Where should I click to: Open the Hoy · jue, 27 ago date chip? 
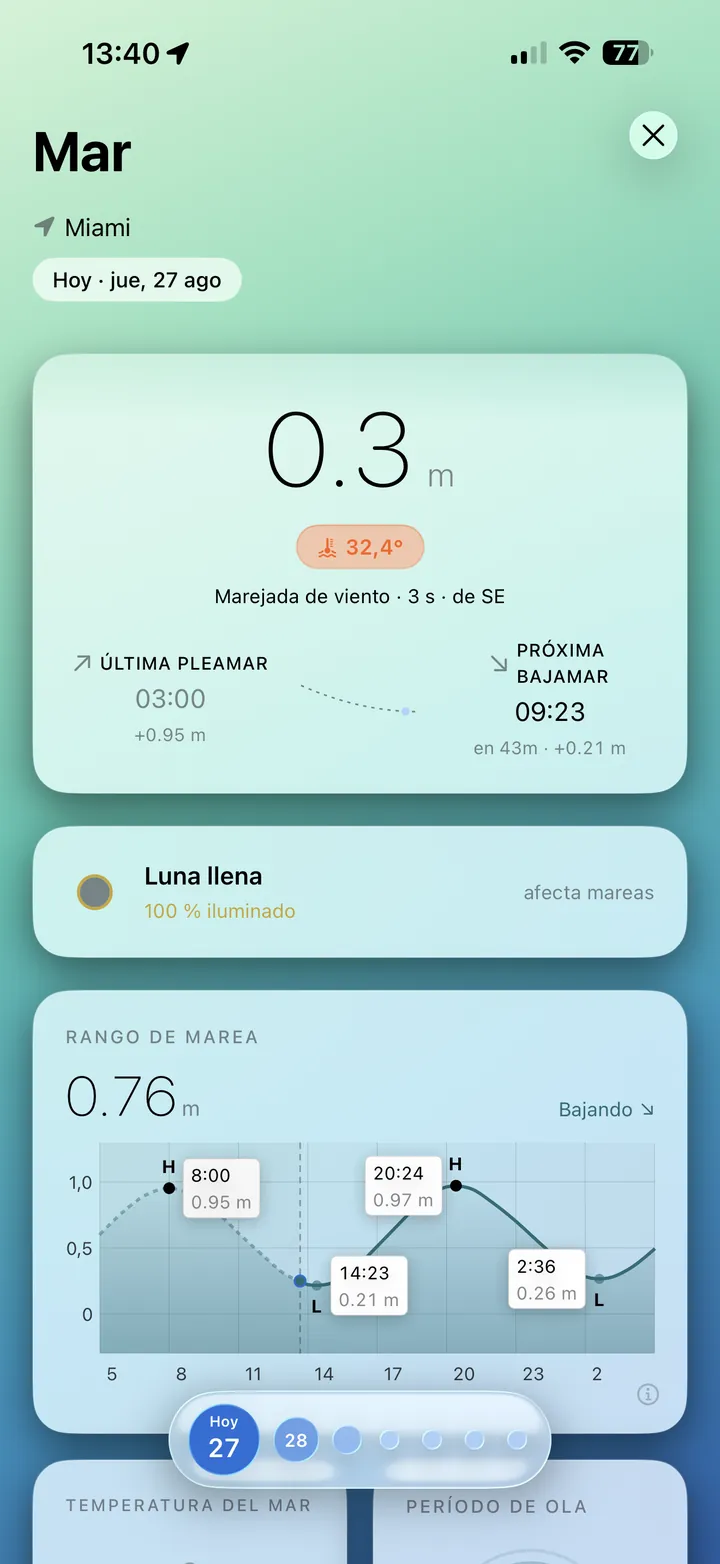(x=137, y=280)
